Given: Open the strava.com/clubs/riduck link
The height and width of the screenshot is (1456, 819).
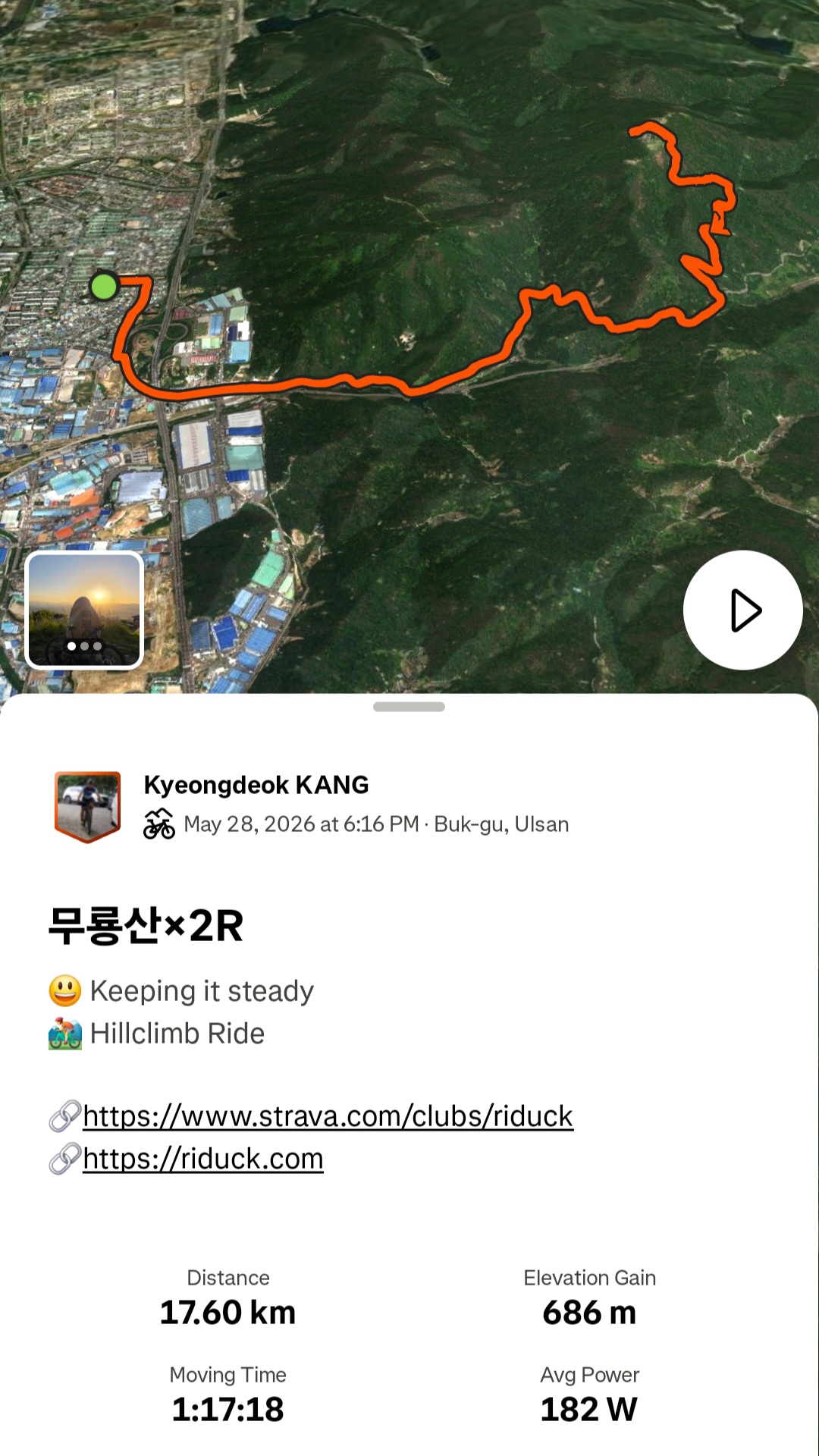Looking at the screenshot, I should (x=328, y=1116).
